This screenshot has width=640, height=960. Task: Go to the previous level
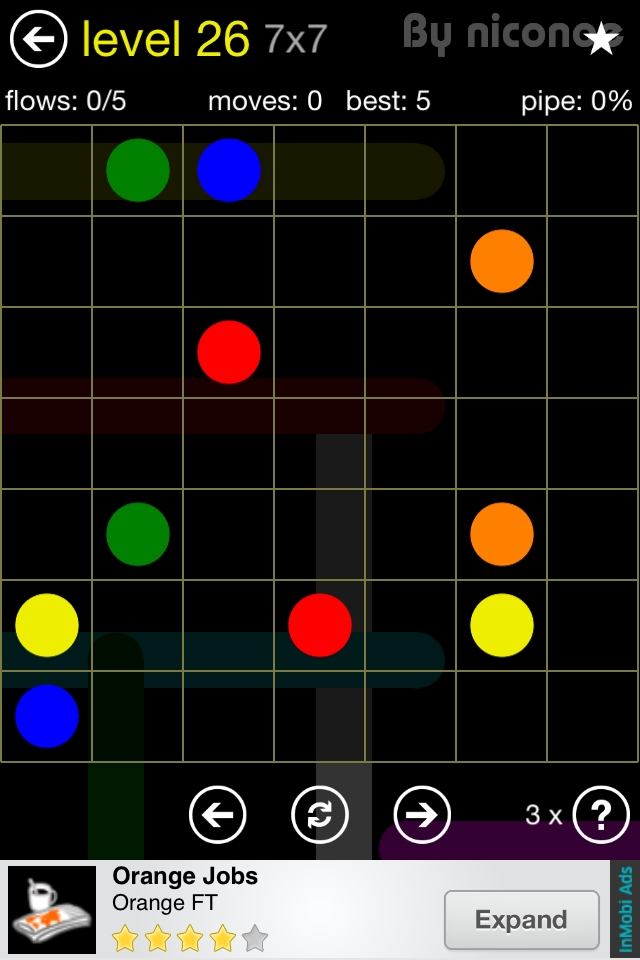217,815
